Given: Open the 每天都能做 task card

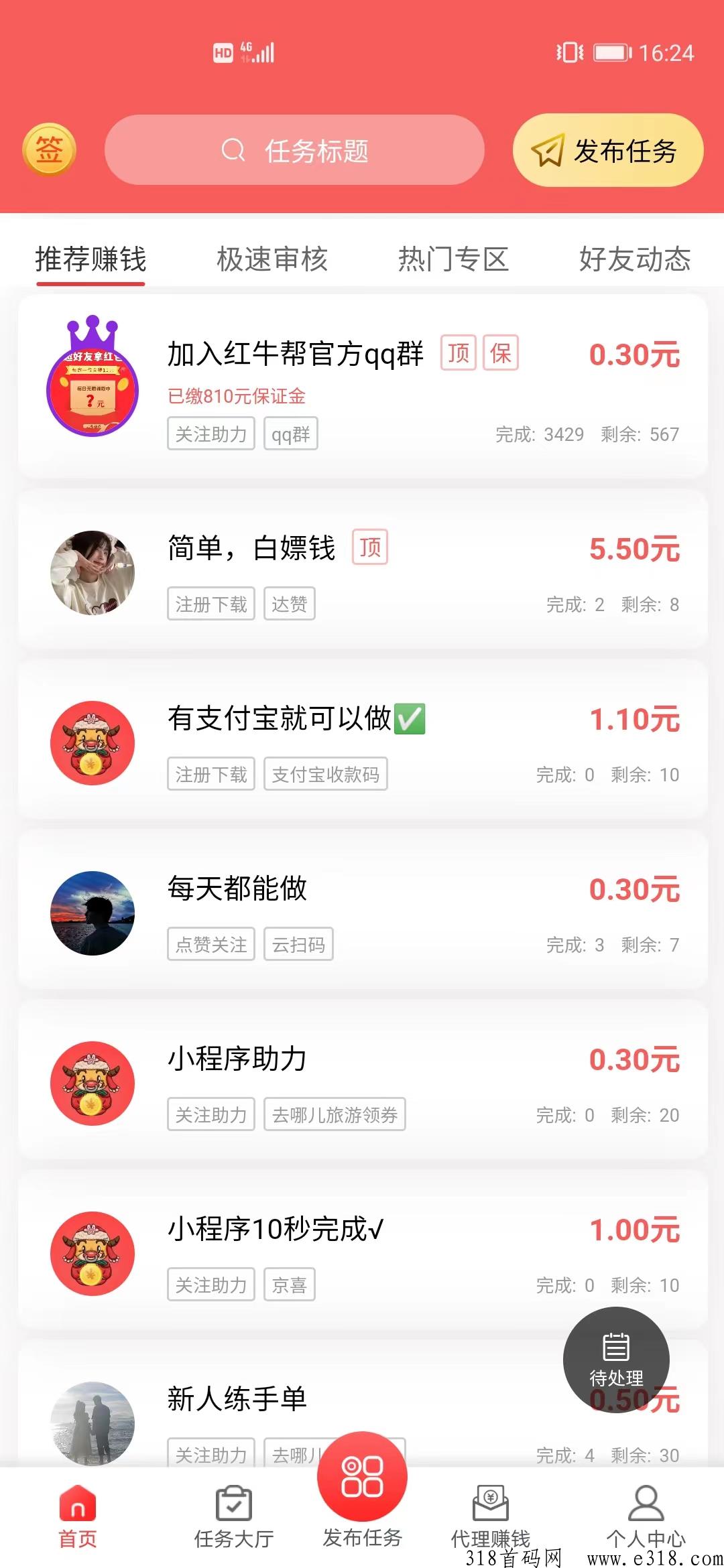Looking at the screenshot, I should coord(363,910).
